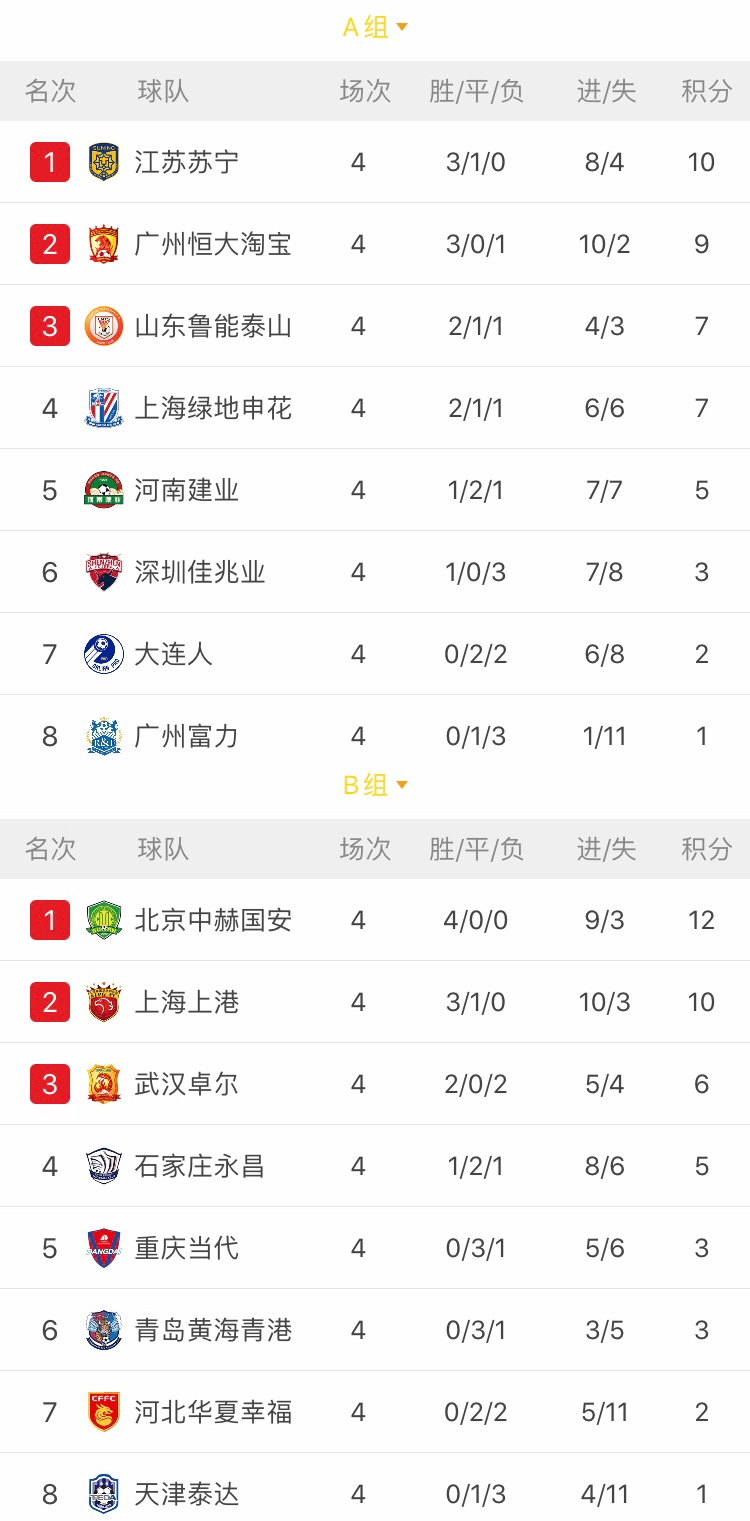Click the Qingdao Huanghai club badge
The image size is (750, 1521).
tap(103, 1329)
